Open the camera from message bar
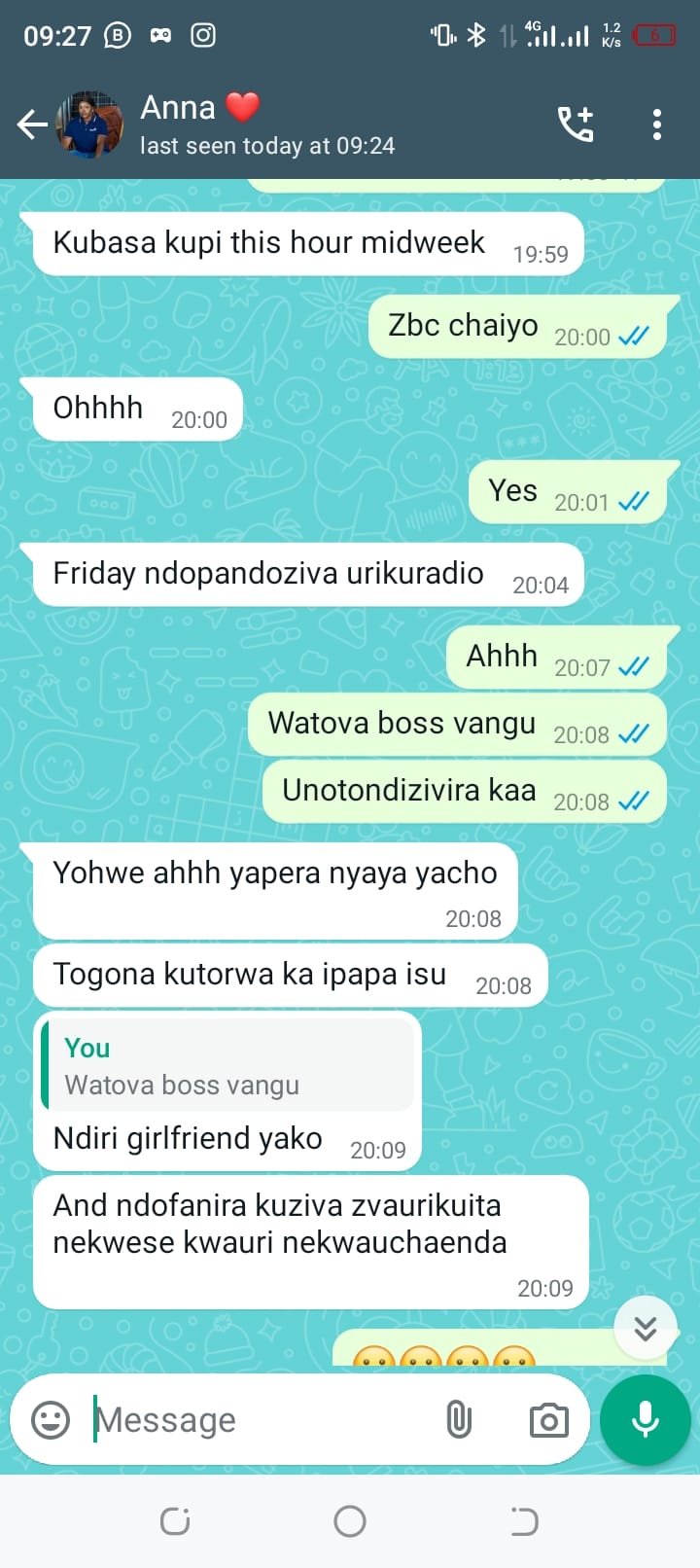Image resolution: width=700 pixels, height=1568 pixels. click(548, 1420)
